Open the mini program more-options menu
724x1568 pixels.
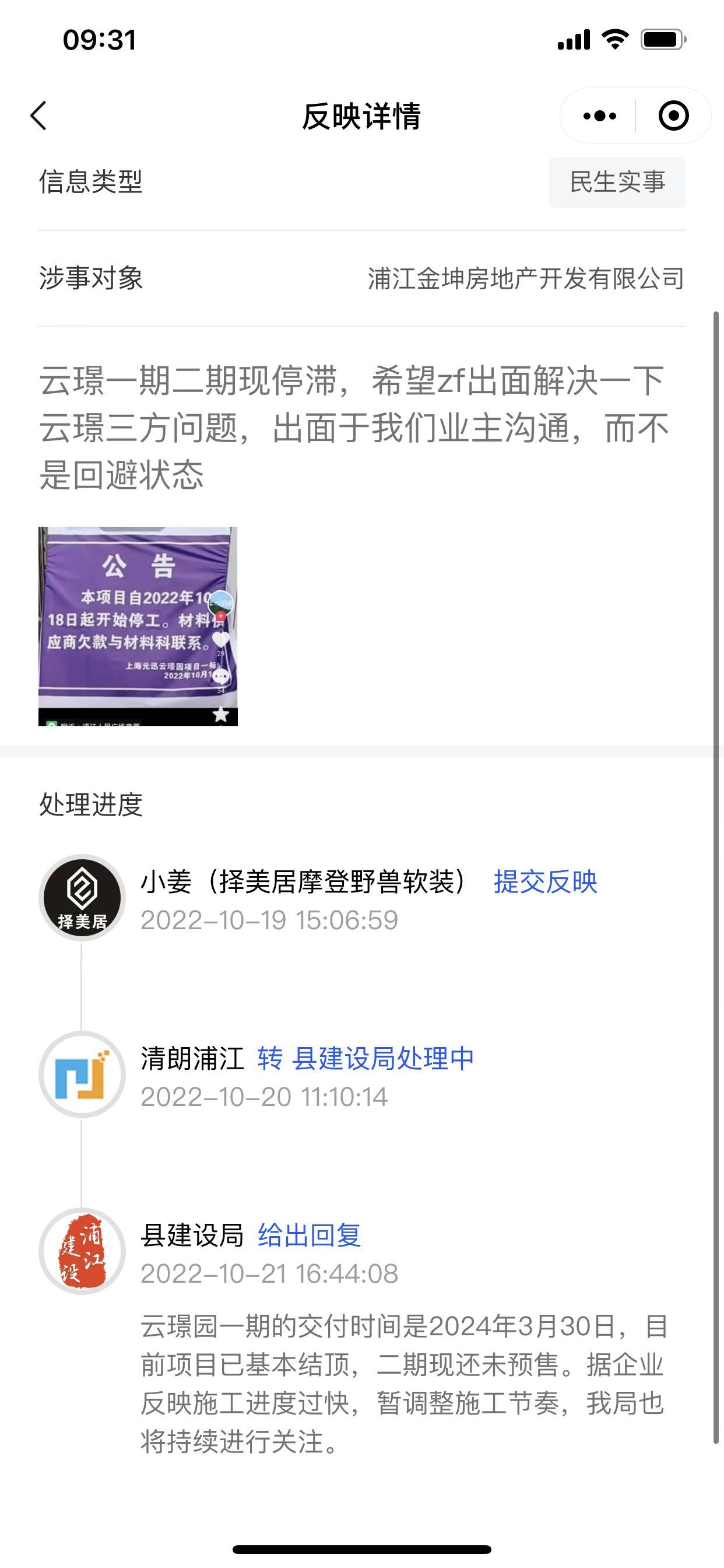[x=599, y=116]
